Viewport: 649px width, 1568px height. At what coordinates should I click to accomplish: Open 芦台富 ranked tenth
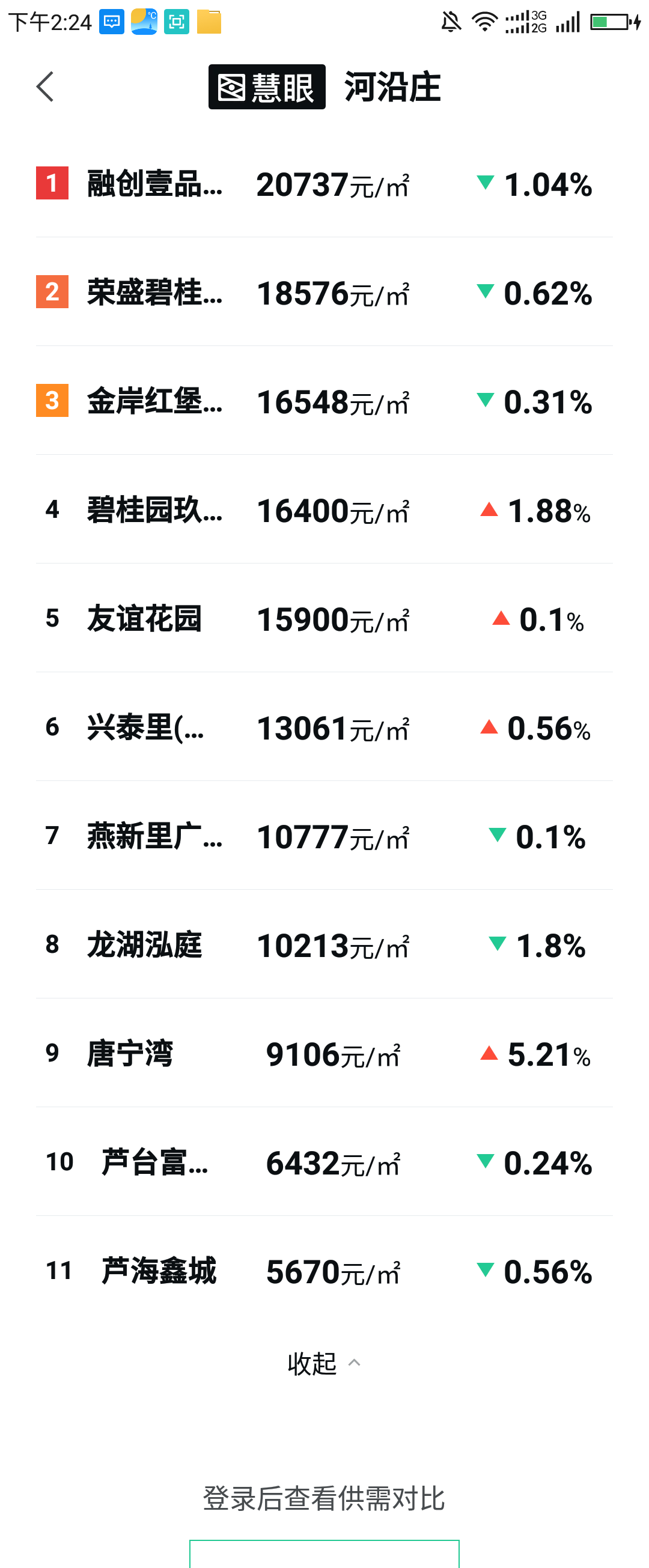[x=155, y=1162]
